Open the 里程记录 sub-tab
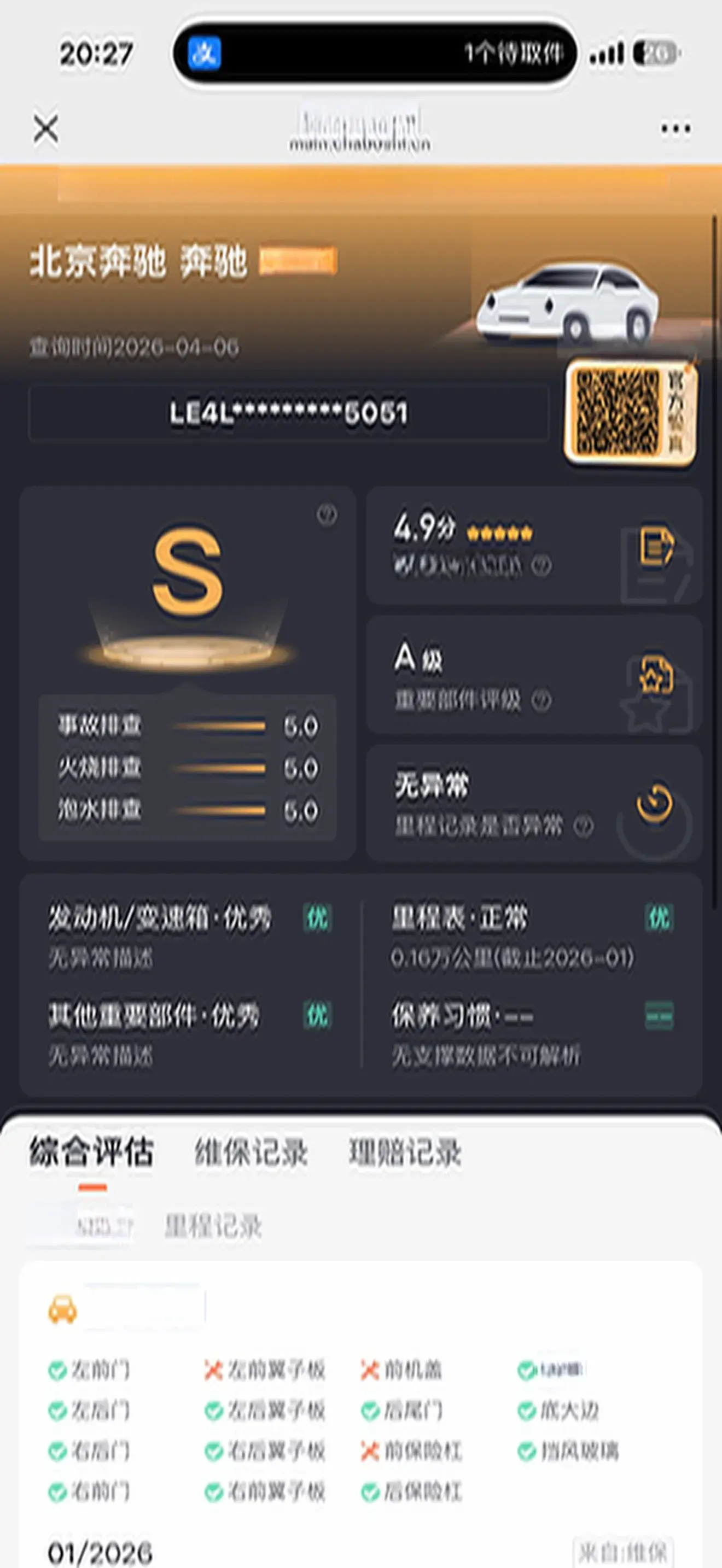Screen dimensions: 722x1568 tap(213, 1225)
